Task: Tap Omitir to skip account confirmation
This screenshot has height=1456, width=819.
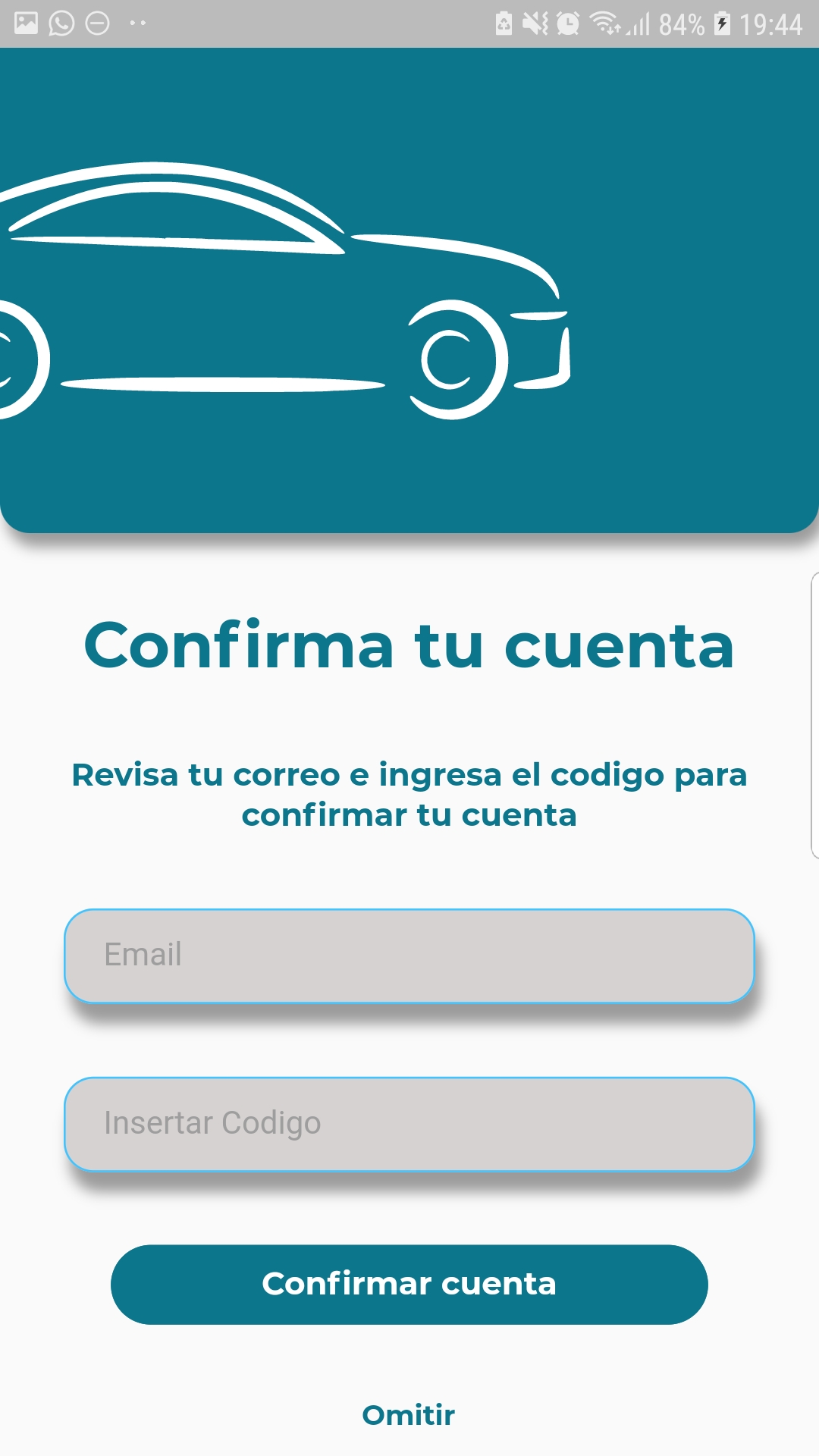Action: pos(409,1415)
